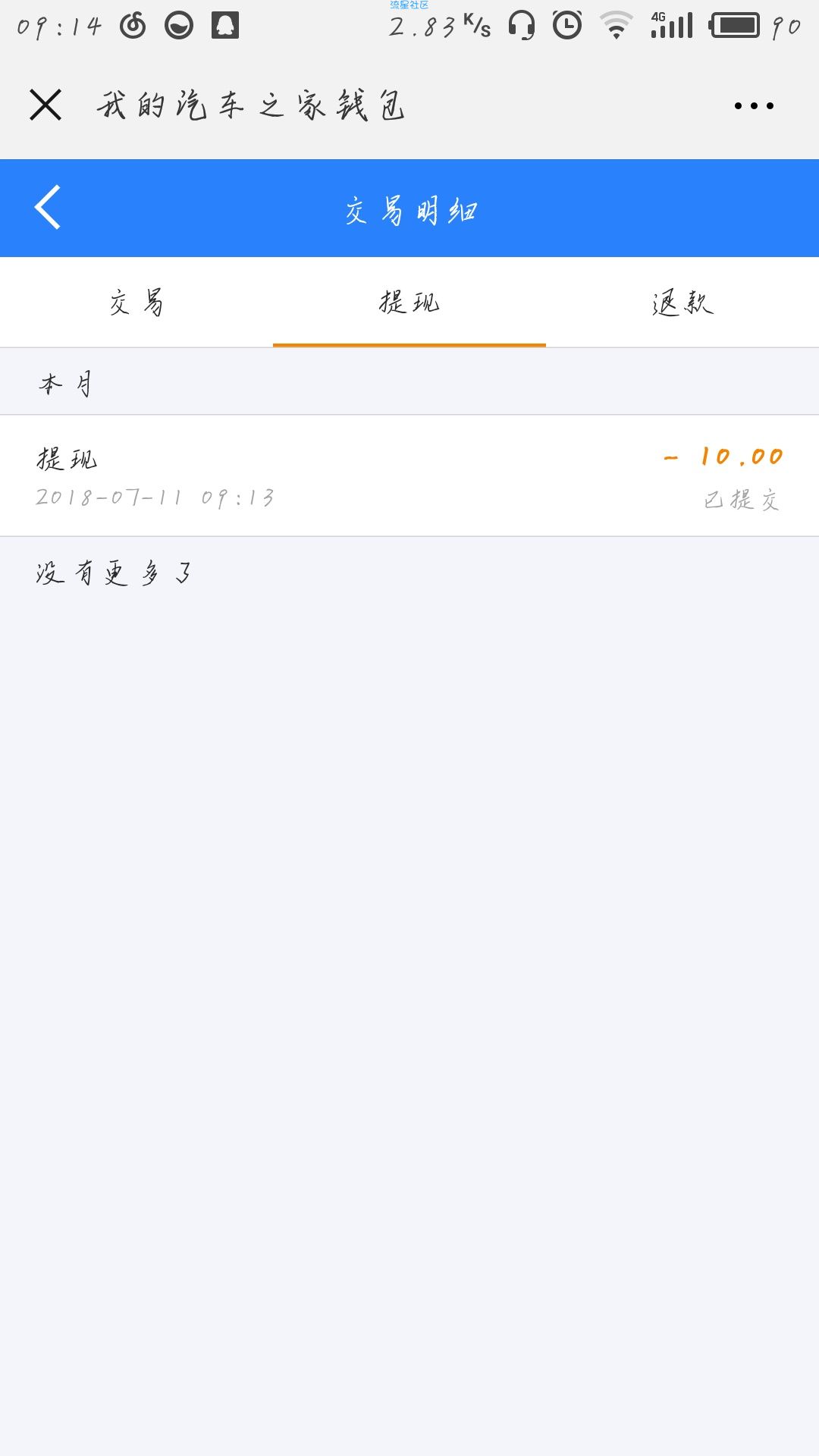Close the 我的汽车之家钱包 page

(45, 105)
